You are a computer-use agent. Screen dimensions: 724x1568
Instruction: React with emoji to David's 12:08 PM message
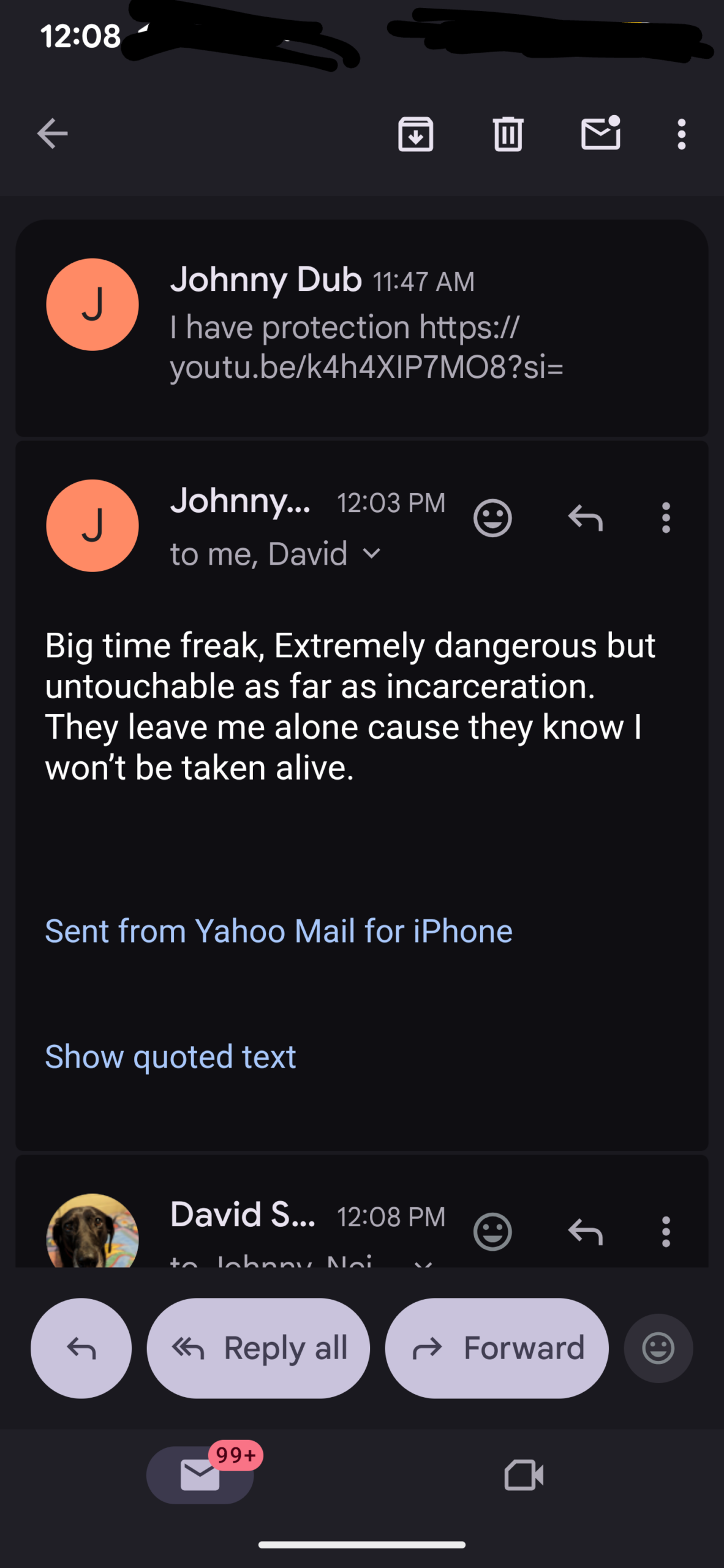tap(492, 1231)
